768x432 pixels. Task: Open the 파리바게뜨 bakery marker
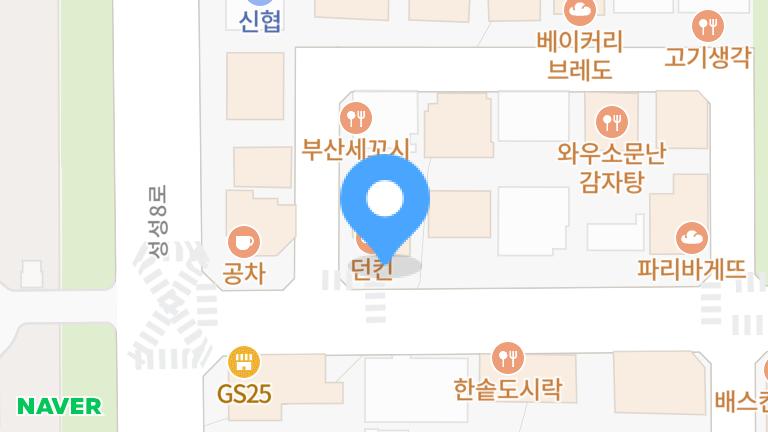(x=692, y=238)
